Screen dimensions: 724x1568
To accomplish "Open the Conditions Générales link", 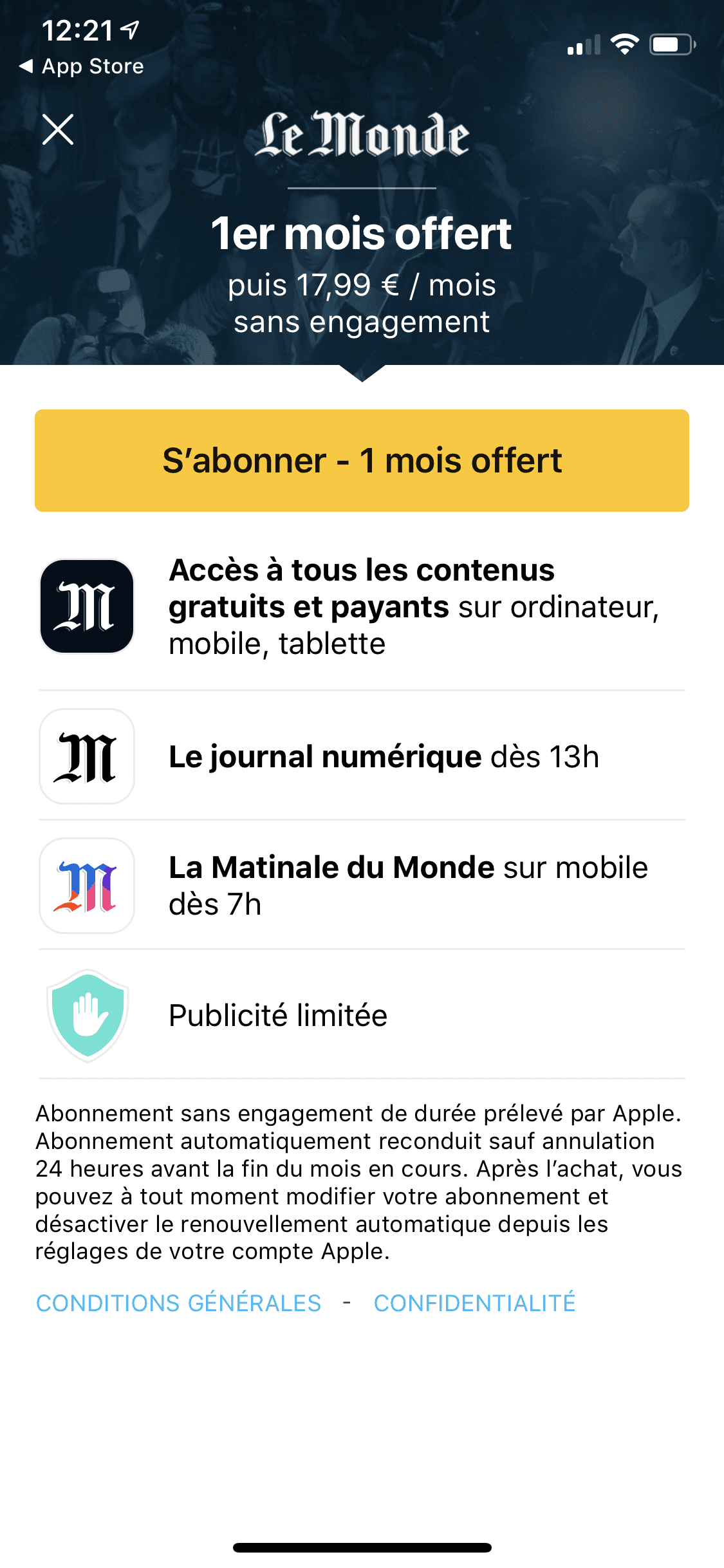I will 178,1303.
